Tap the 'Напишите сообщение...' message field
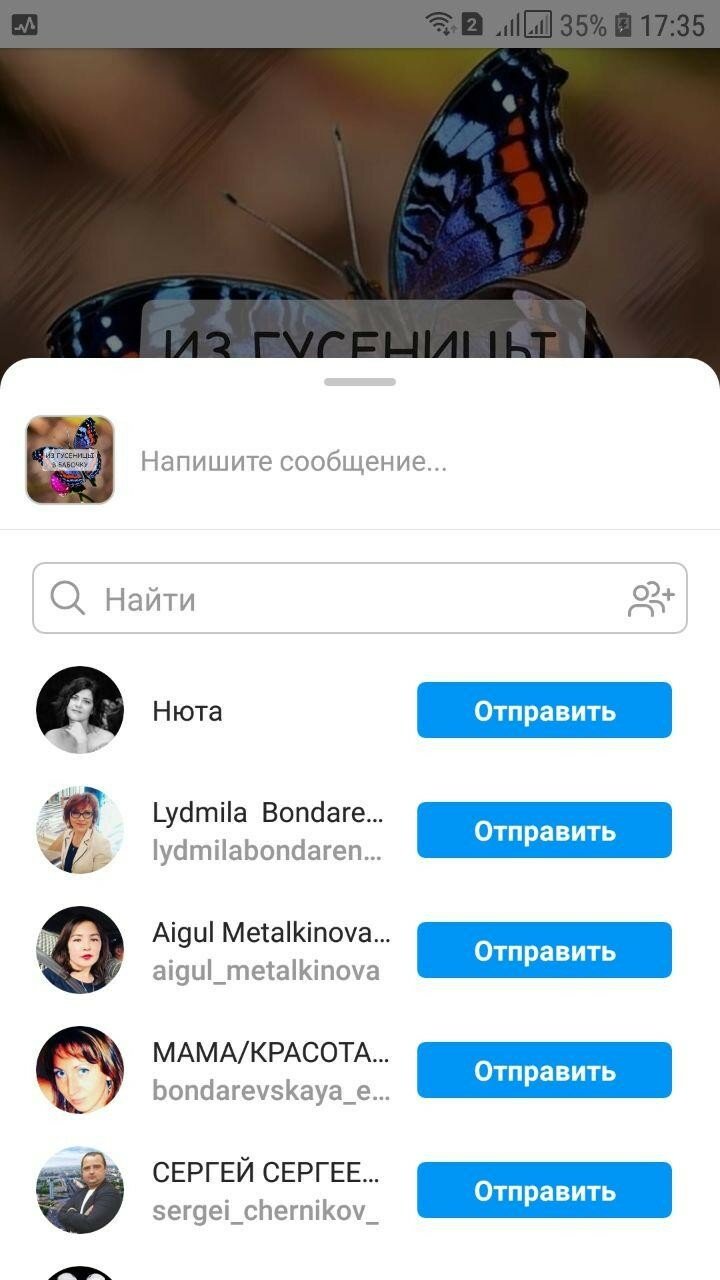Image resolution: width=720 pixels, height=1280 pixels. point(400,462)
